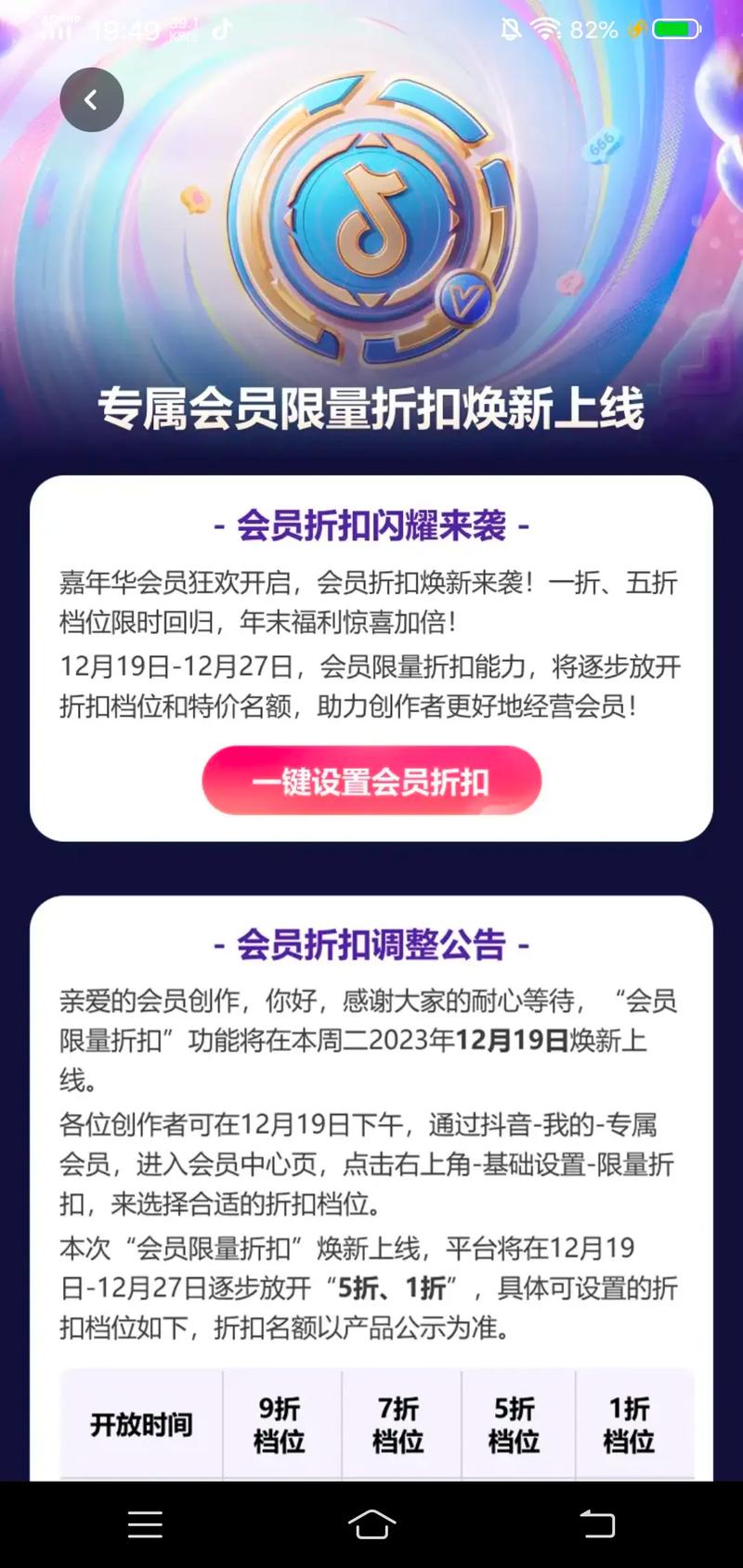Open the system recent apps menu
This screenshot has height=1568, width=743.
pyautogui.click(x=145, y=1524)
